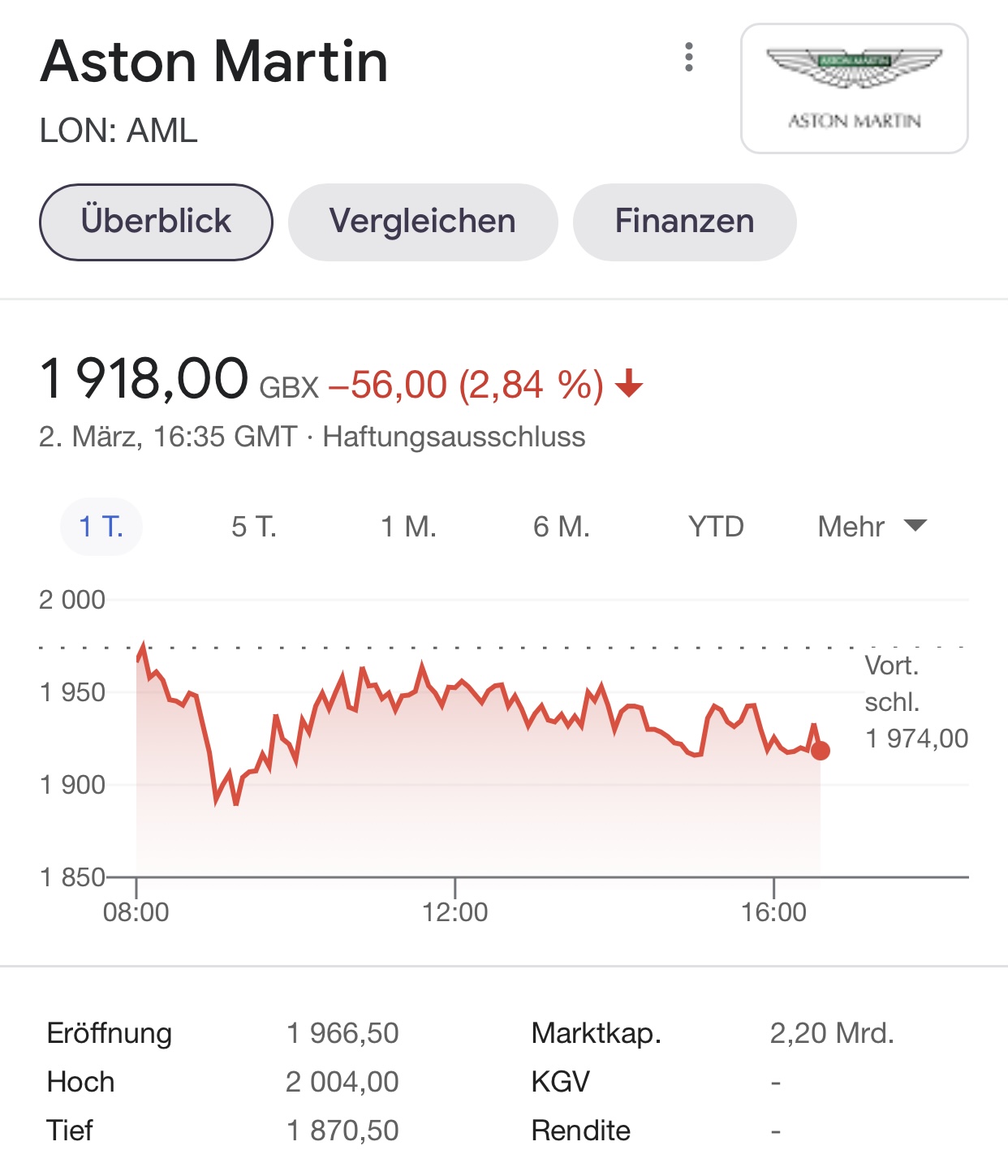Open the Finanzen chip

coord(684,222)
